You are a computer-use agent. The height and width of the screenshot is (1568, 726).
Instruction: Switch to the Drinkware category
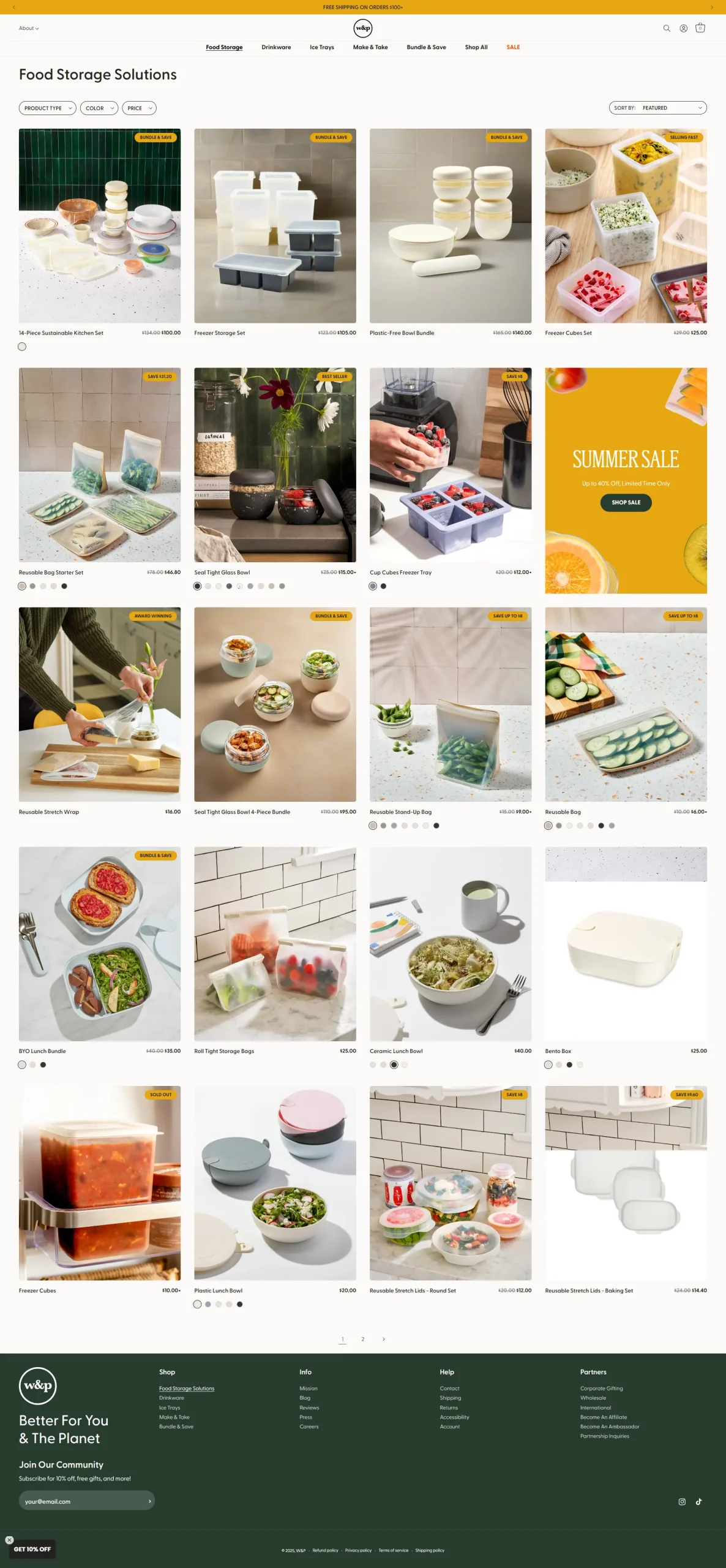coord(276,47)
